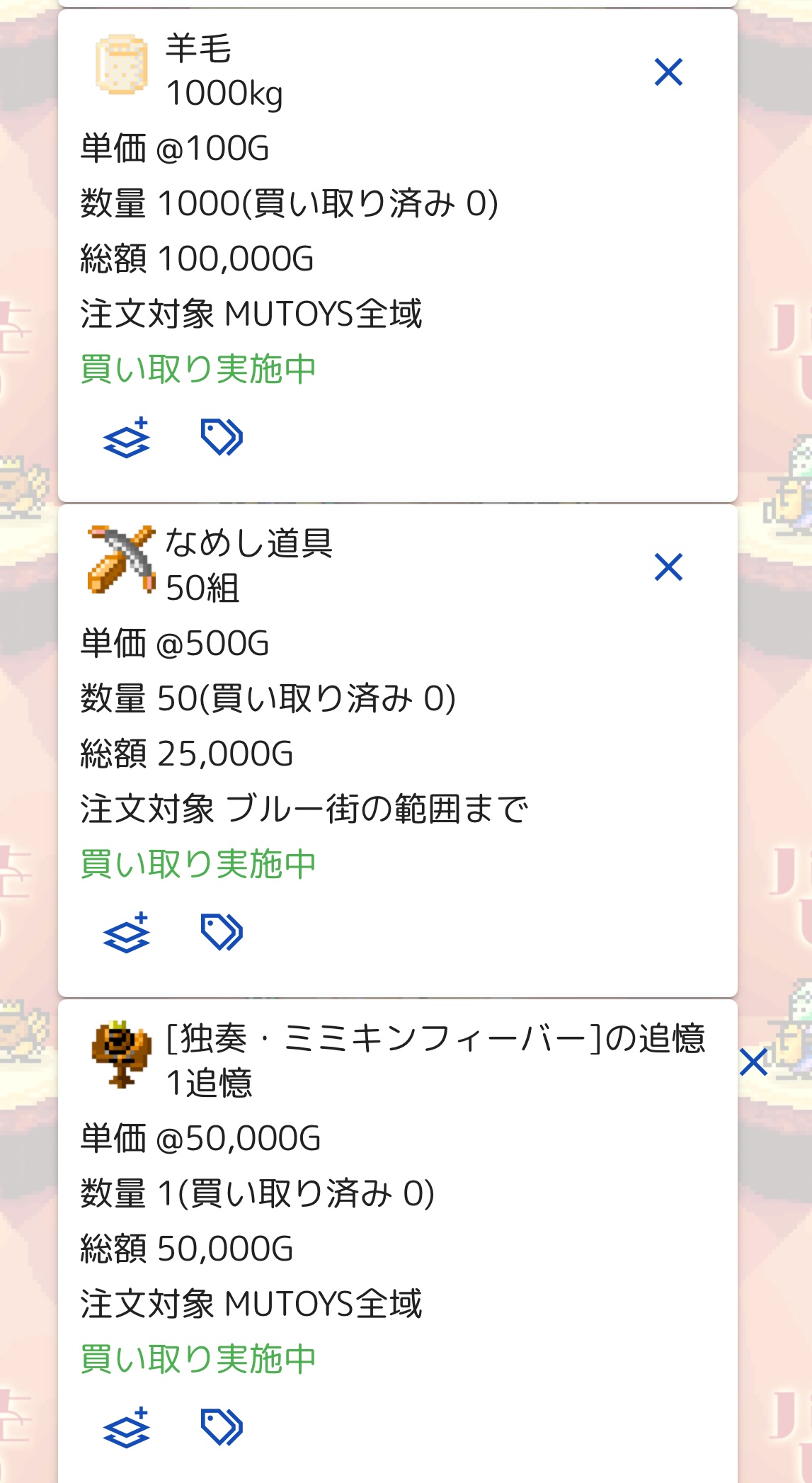Tap the add-layers icon under 羊毛 order

[x=127, y=437]
